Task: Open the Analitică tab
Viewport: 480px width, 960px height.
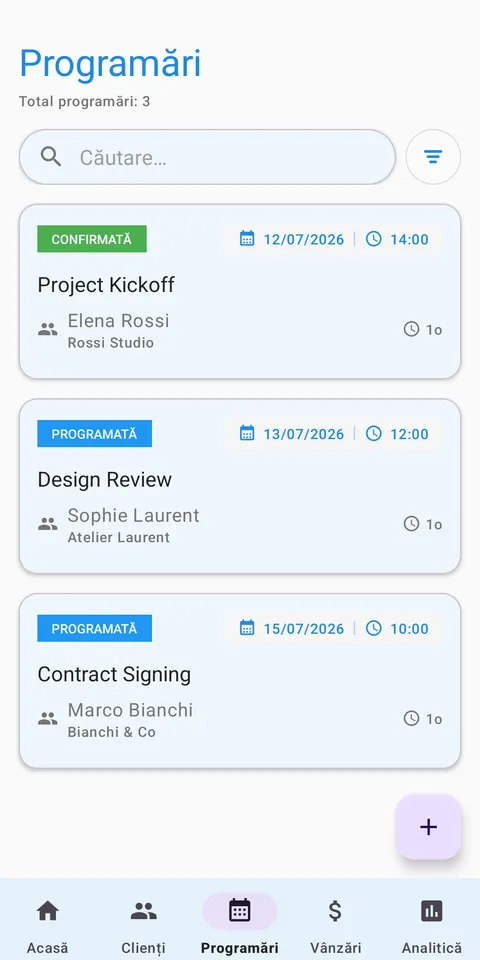Action: [x=432, y=926]
